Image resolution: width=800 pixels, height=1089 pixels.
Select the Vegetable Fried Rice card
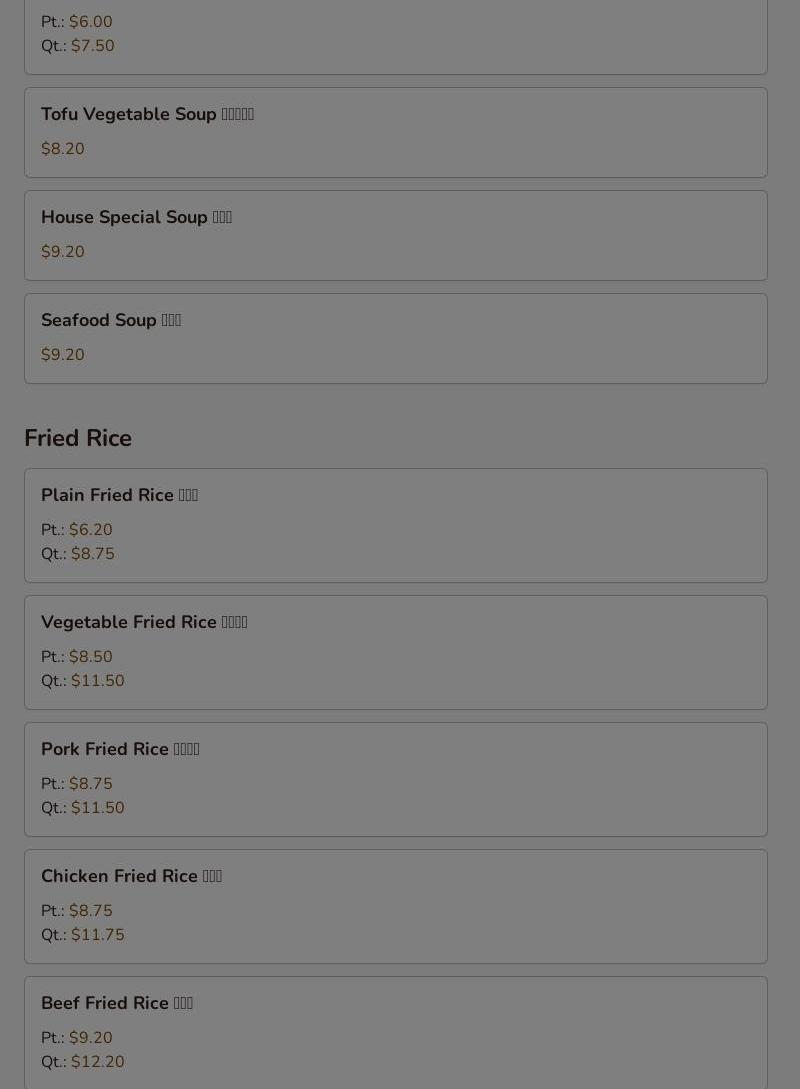click(395, 652)
